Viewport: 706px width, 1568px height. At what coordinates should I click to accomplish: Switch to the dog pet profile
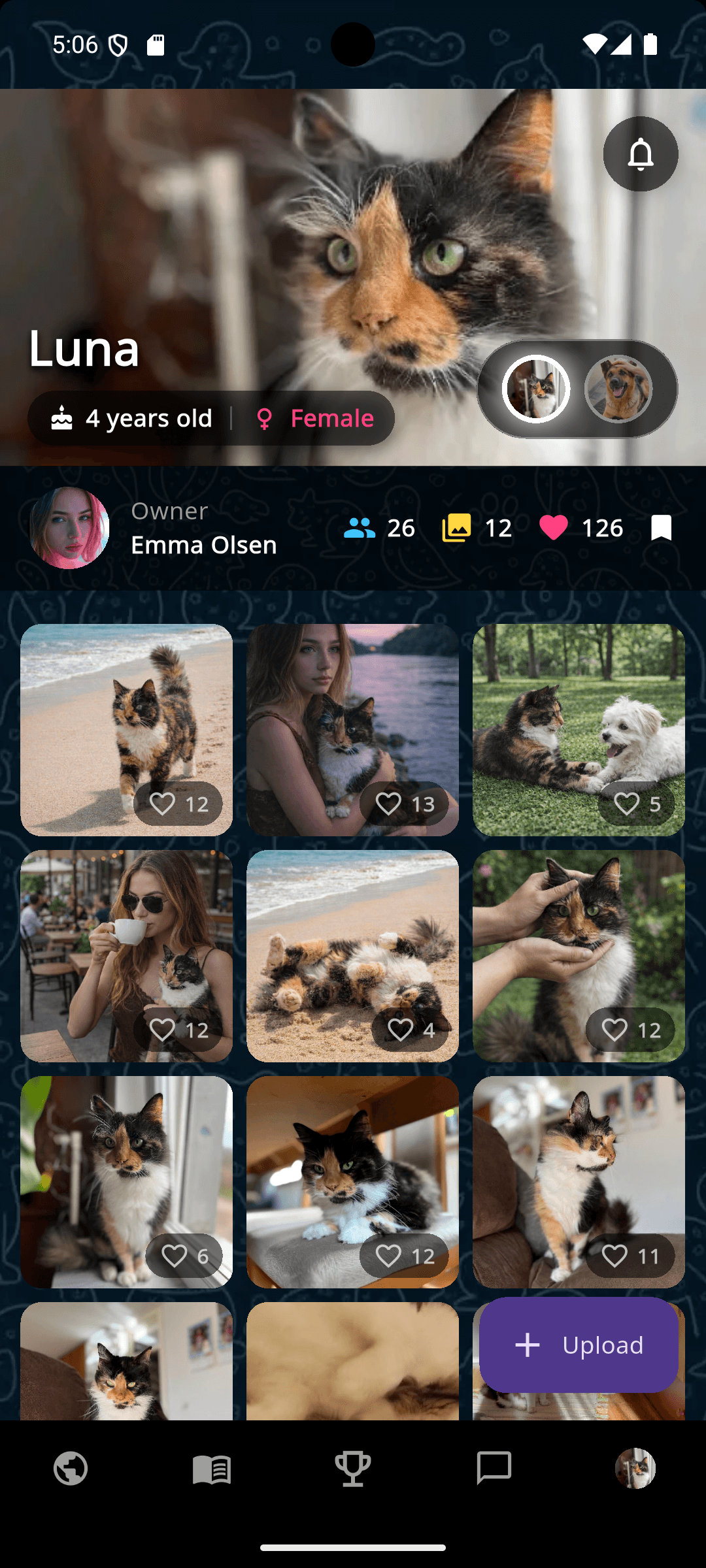(x=618, y=389)
